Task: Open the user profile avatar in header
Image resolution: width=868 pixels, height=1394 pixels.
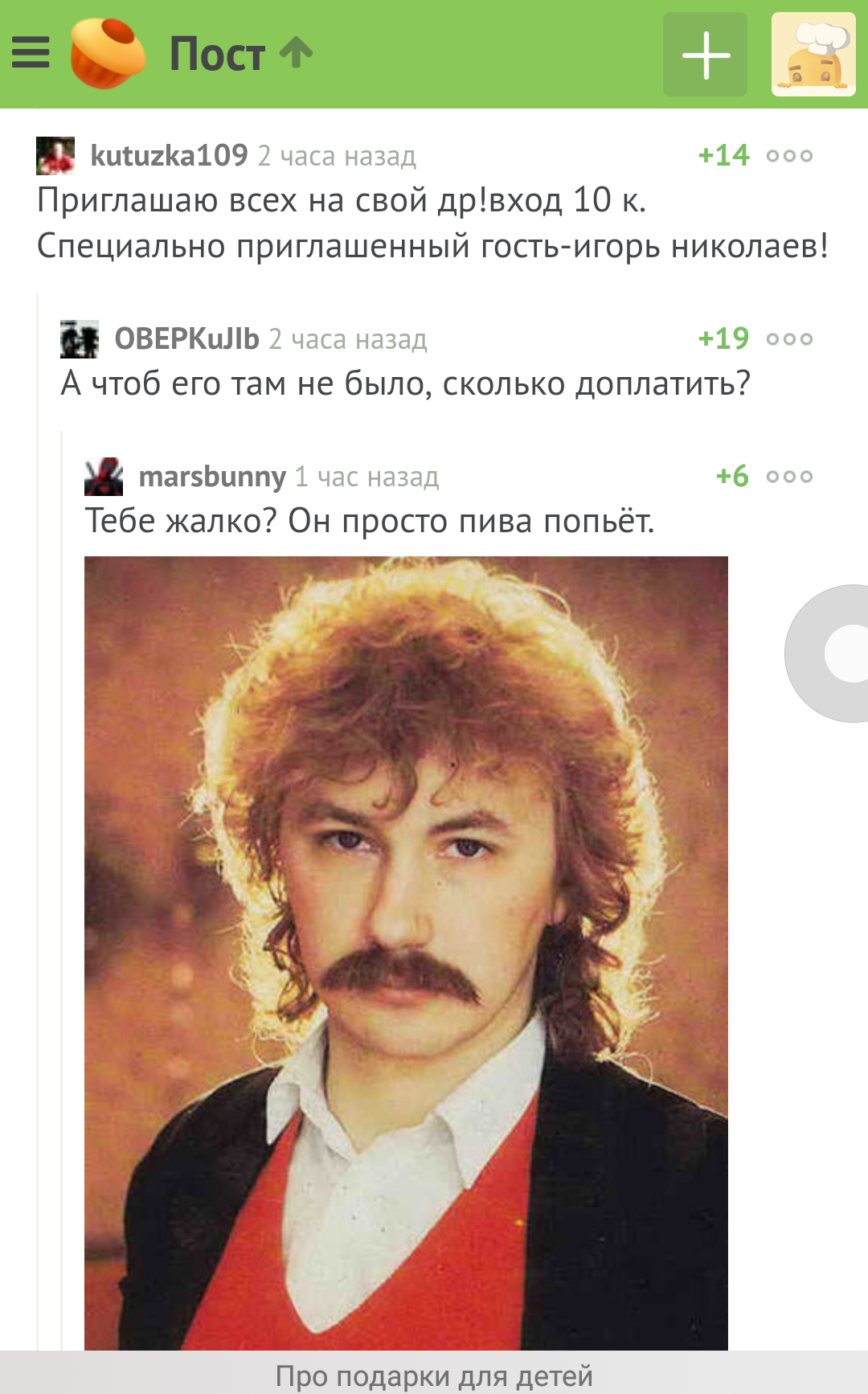Action: pyautogui.click(x=813, y=55)
